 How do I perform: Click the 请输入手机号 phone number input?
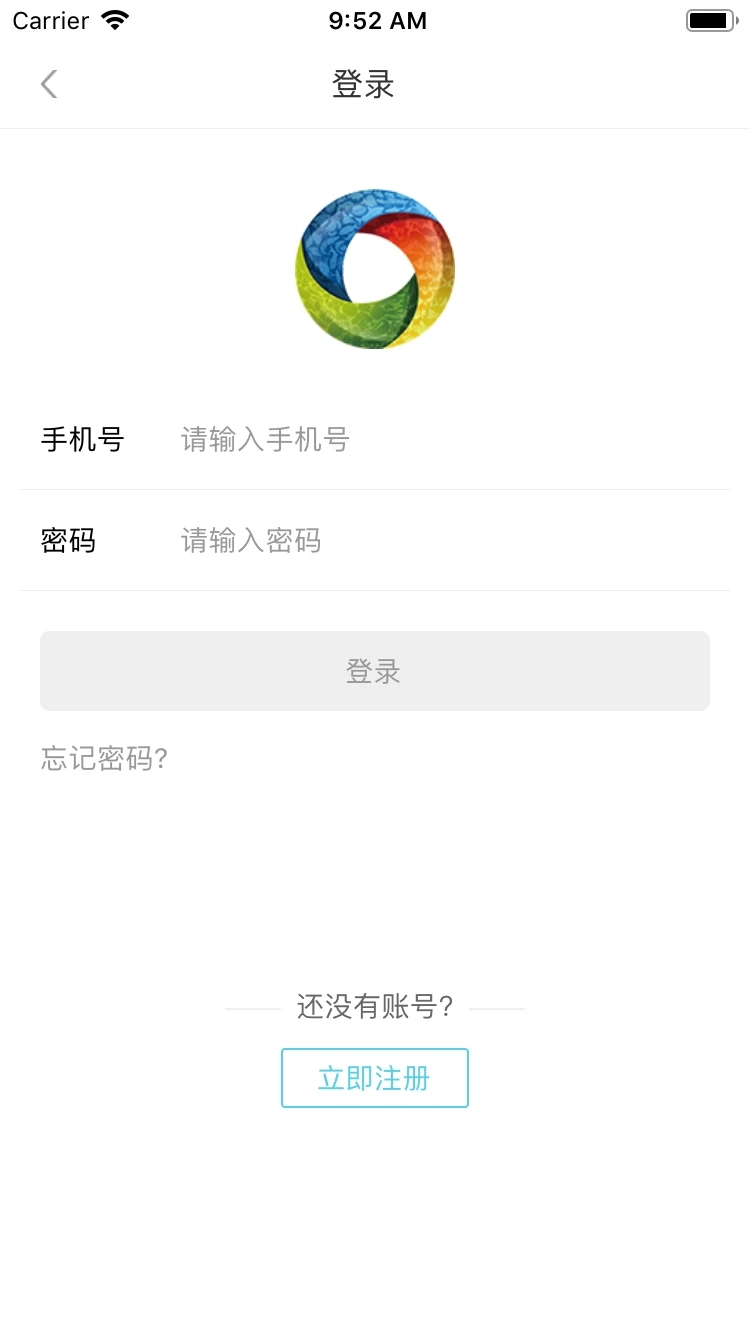coord(263,440)
